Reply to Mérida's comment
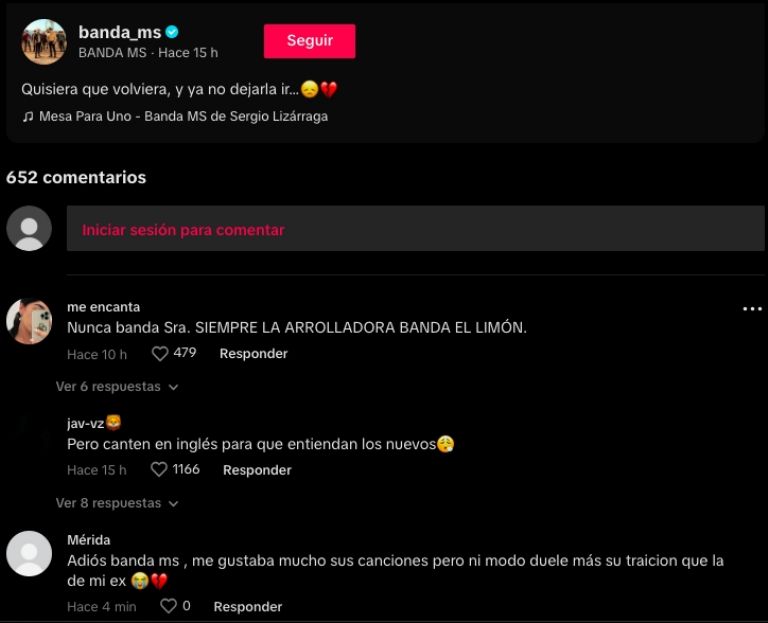The image size is (768, 623). point(248,606)
